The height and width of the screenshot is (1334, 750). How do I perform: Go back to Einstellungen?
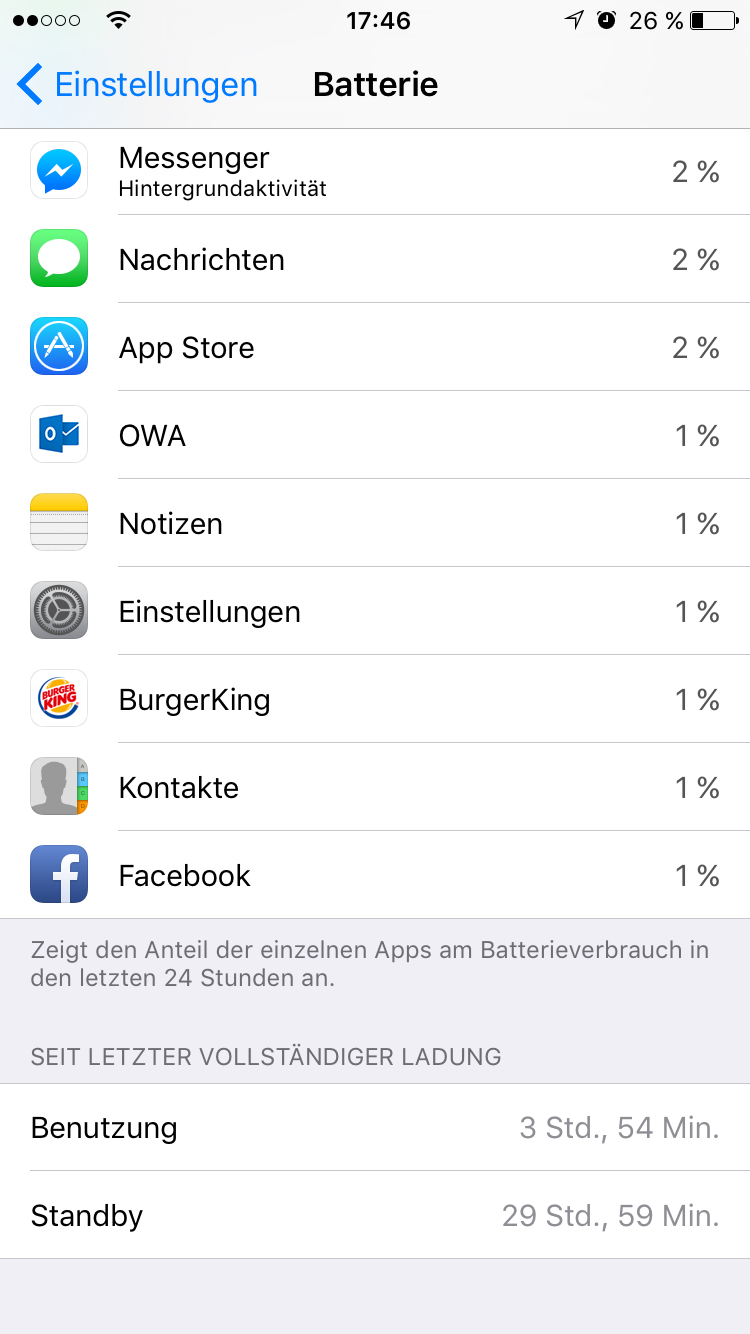138,85
